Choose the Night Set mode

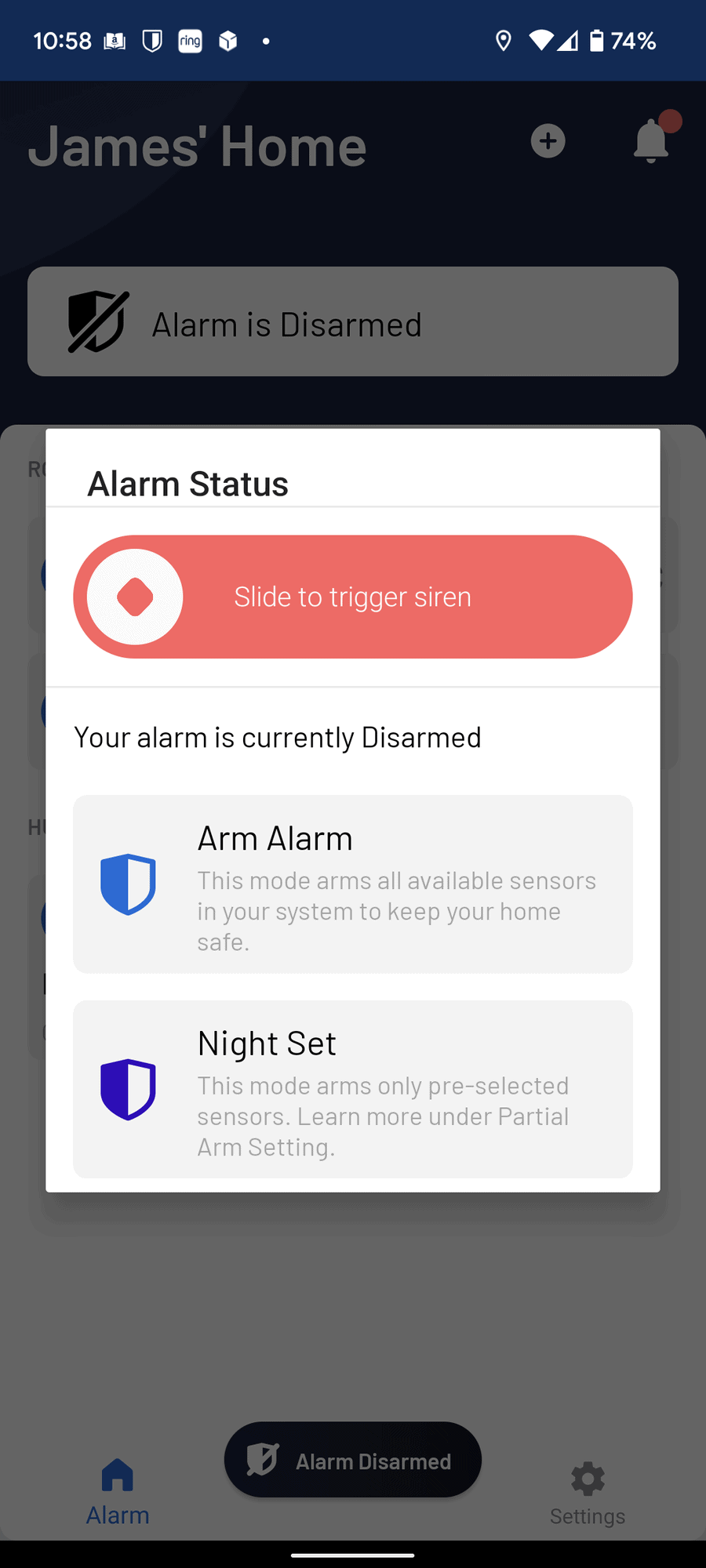(353, 1089)
